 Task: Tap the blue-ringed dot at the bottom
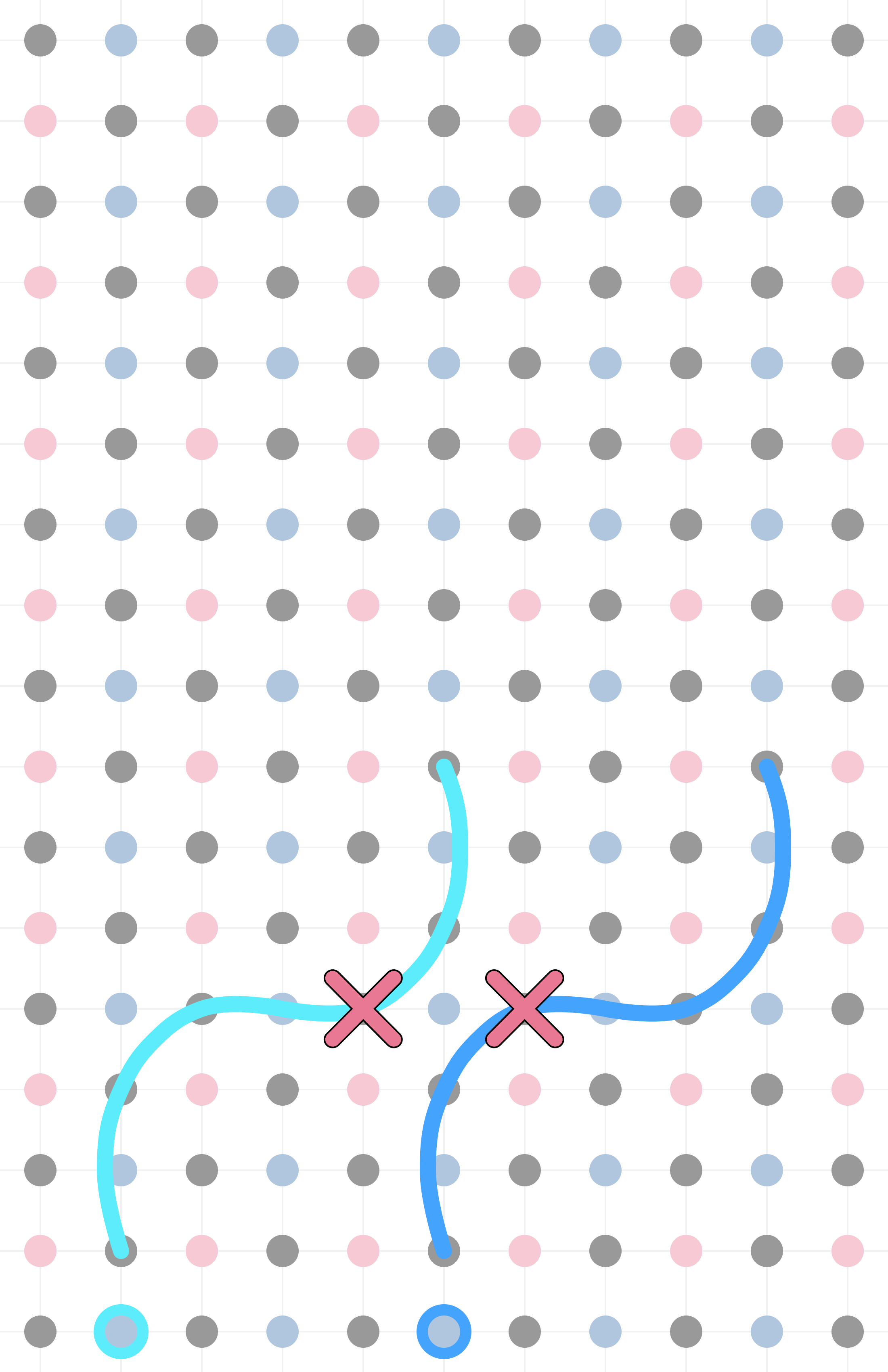pos(444,1332)
